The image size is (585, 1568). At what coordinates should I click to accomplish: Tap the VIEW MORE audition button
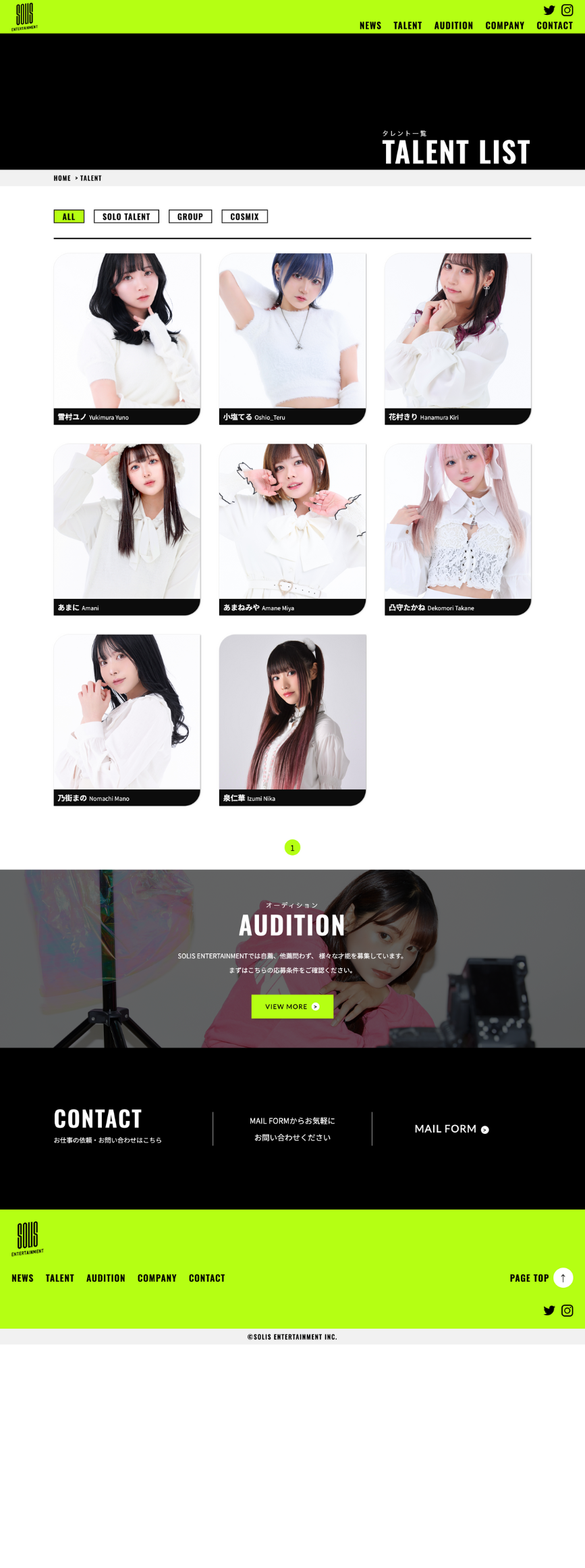click(292, 1006)
